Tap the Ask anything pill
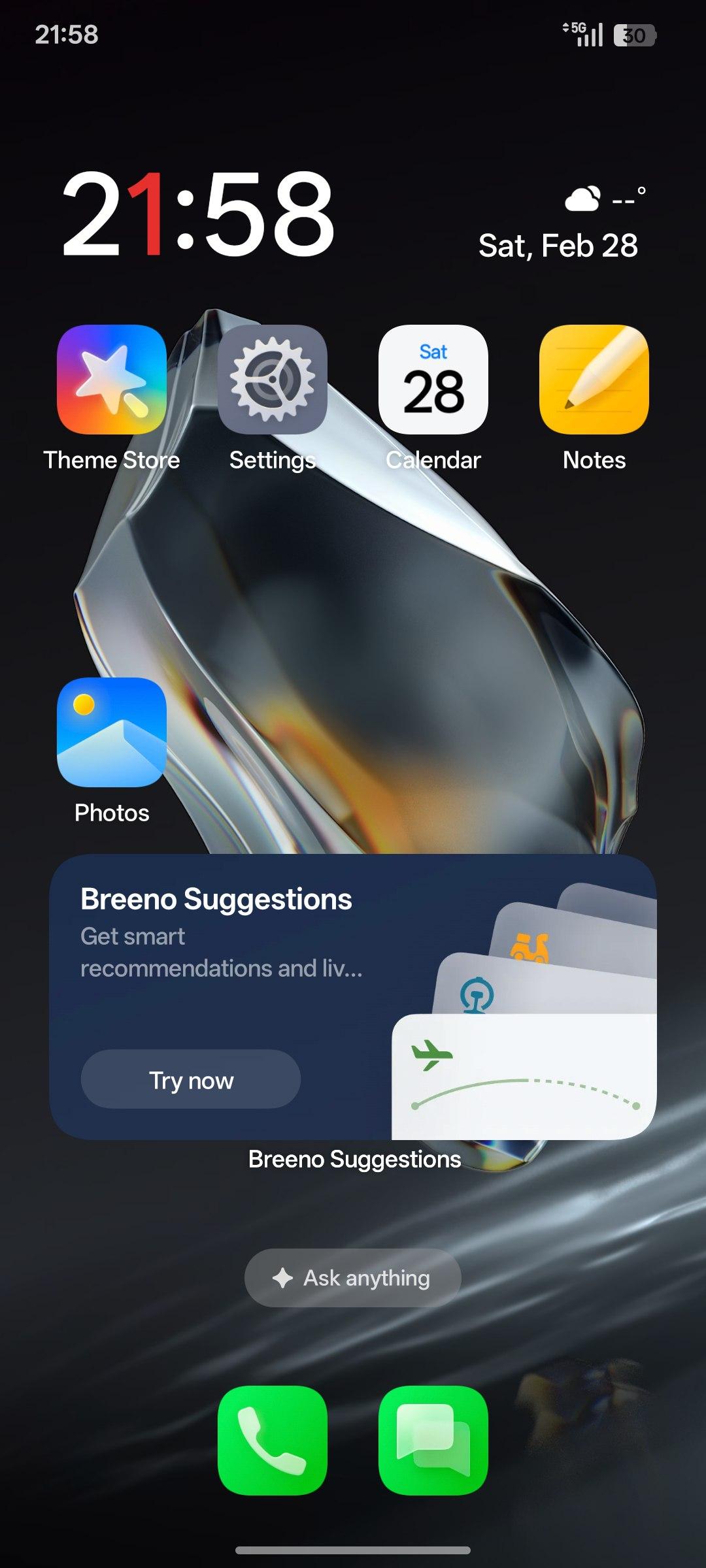Screen dimensions: 706x1568 click(x=352, y=1278)
